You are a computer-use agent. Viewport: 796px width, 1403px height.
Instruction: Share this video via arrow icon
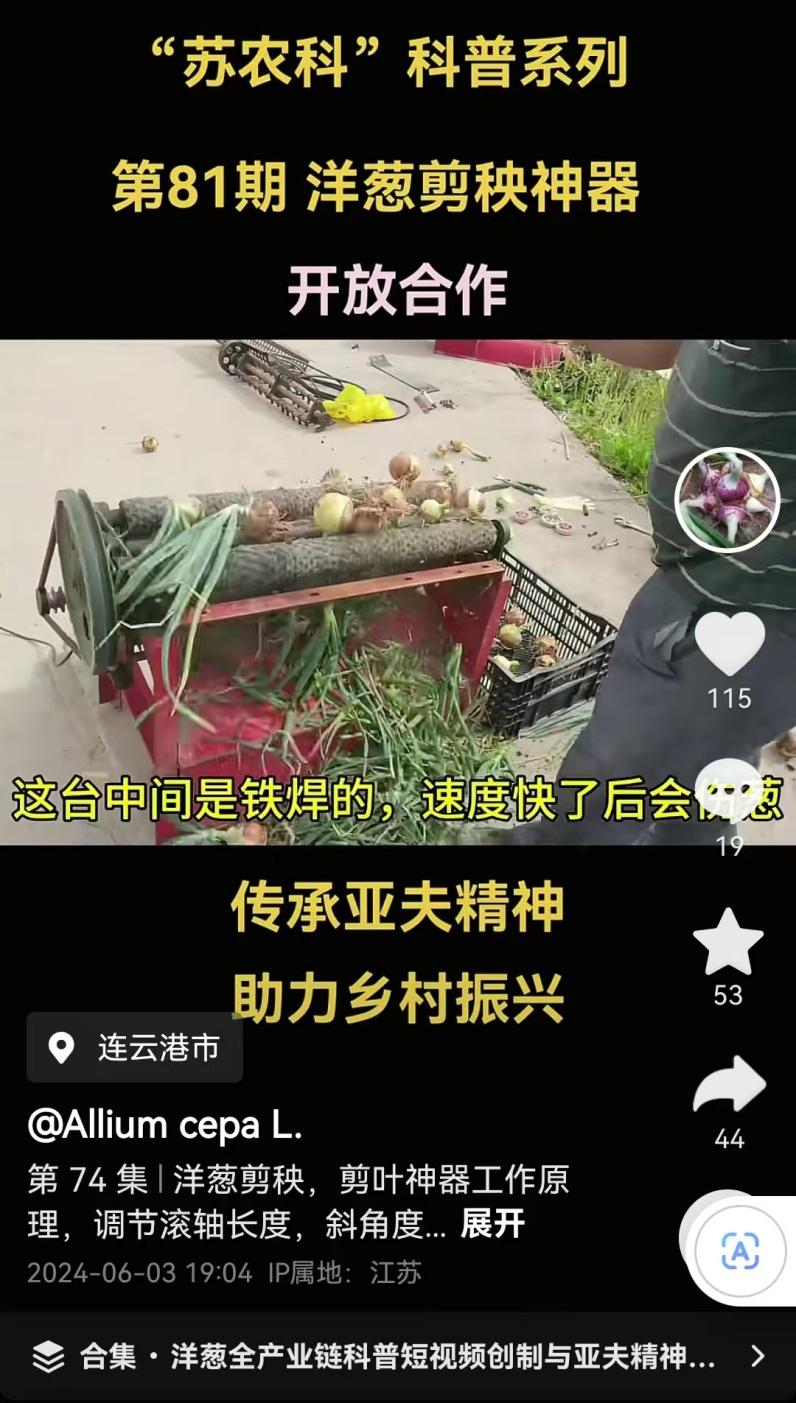pos(729,1086)
